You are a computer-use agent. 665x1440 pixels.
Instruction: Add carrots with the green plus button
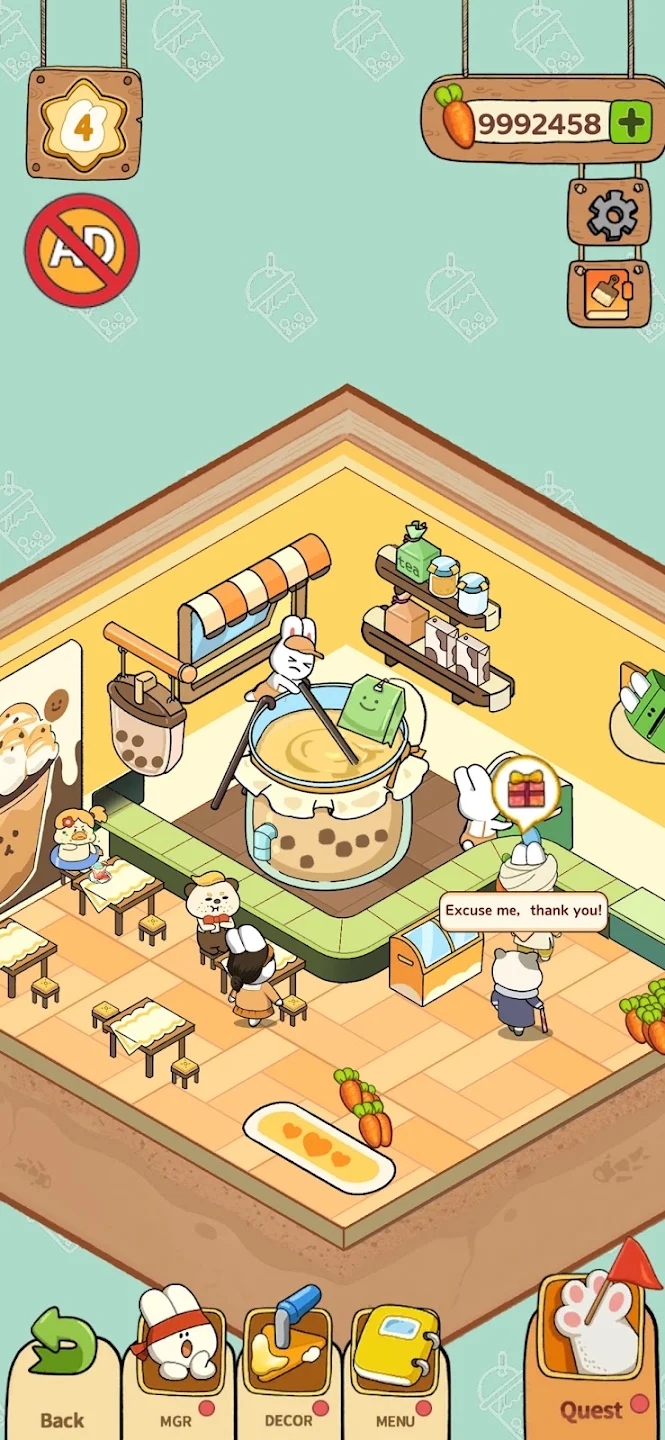click(x=630, y=123)
